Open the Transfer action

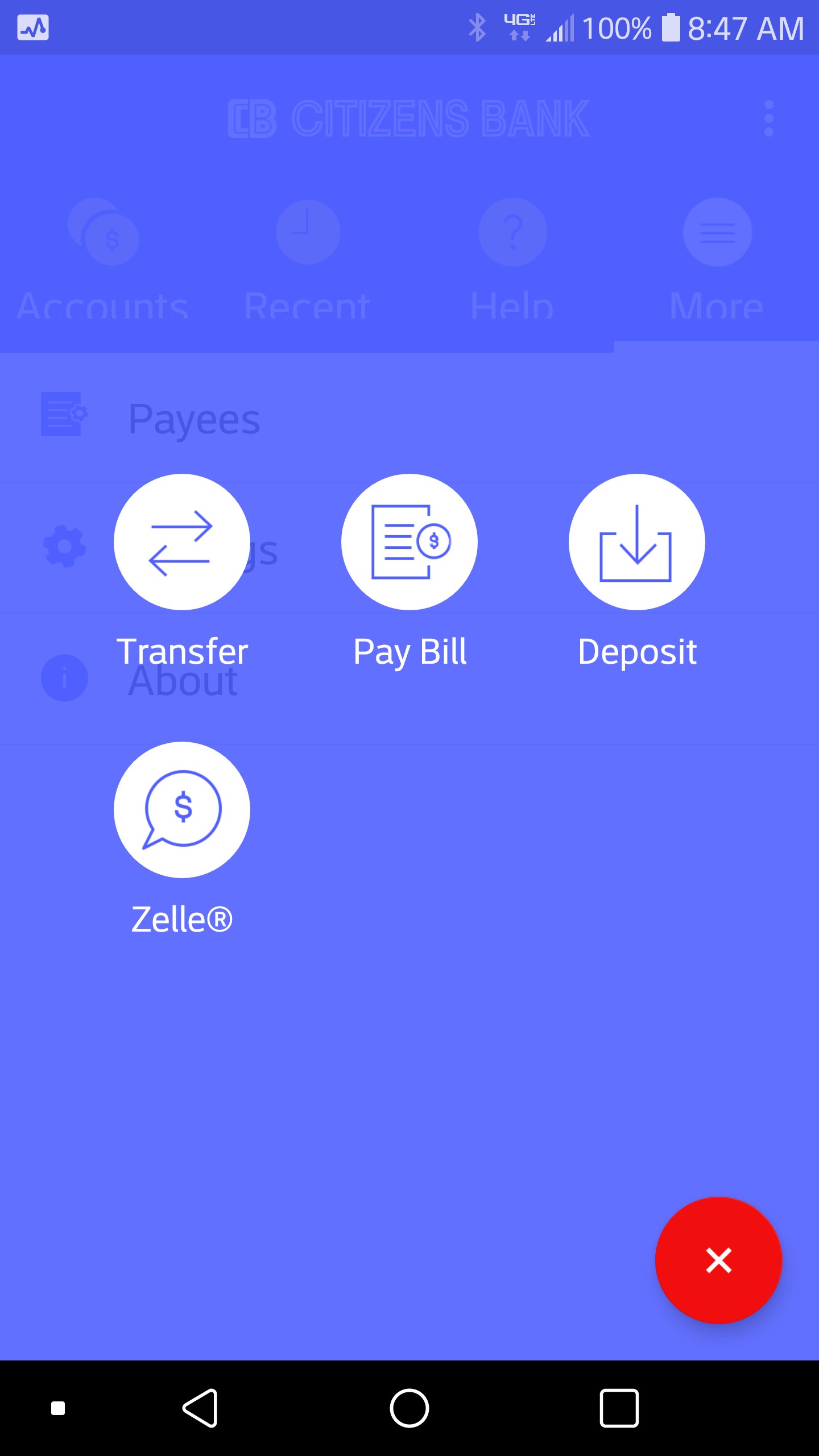click(x=182, y=542)
